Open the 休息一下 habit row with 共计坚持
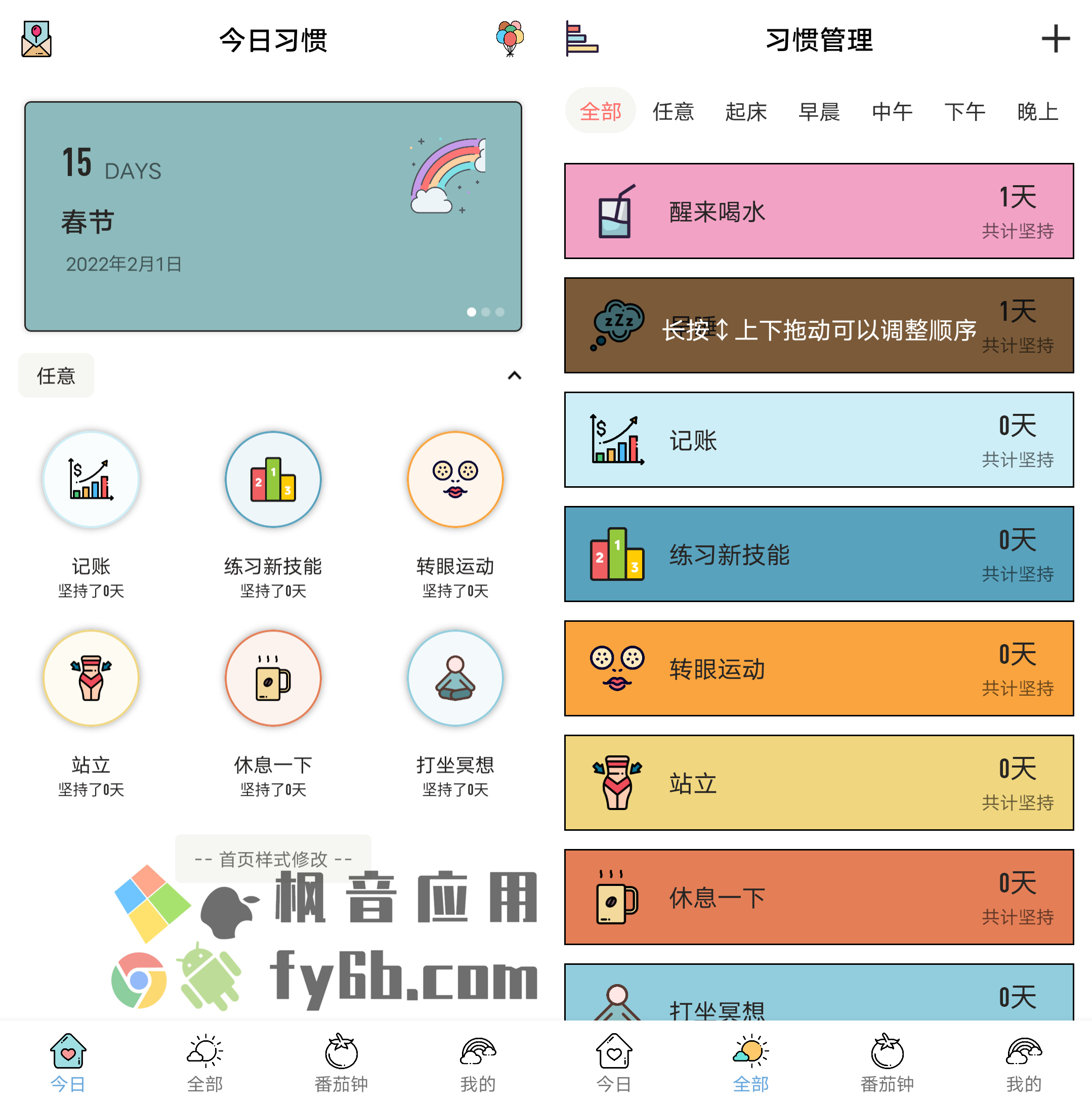 (818, 897)
